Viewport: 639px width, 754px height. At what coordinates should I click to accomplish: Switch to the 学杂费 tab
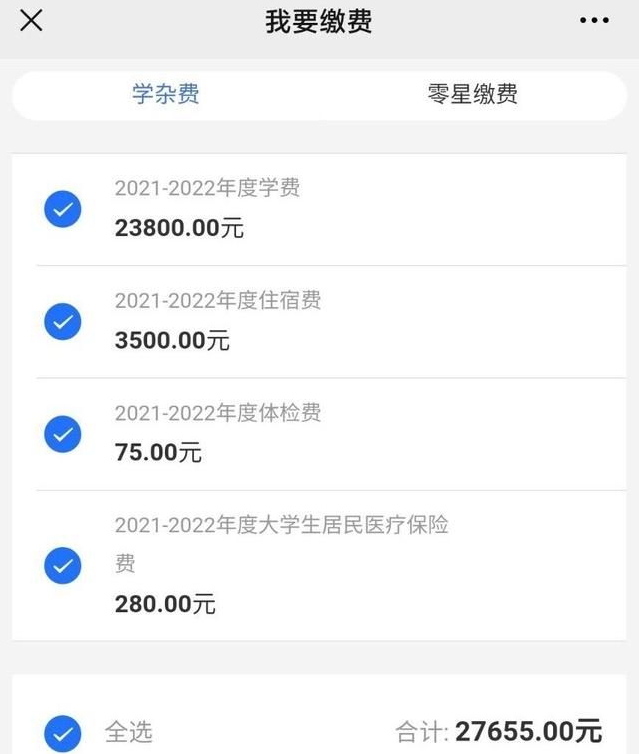pyautogui.click(x=166, y=95)
